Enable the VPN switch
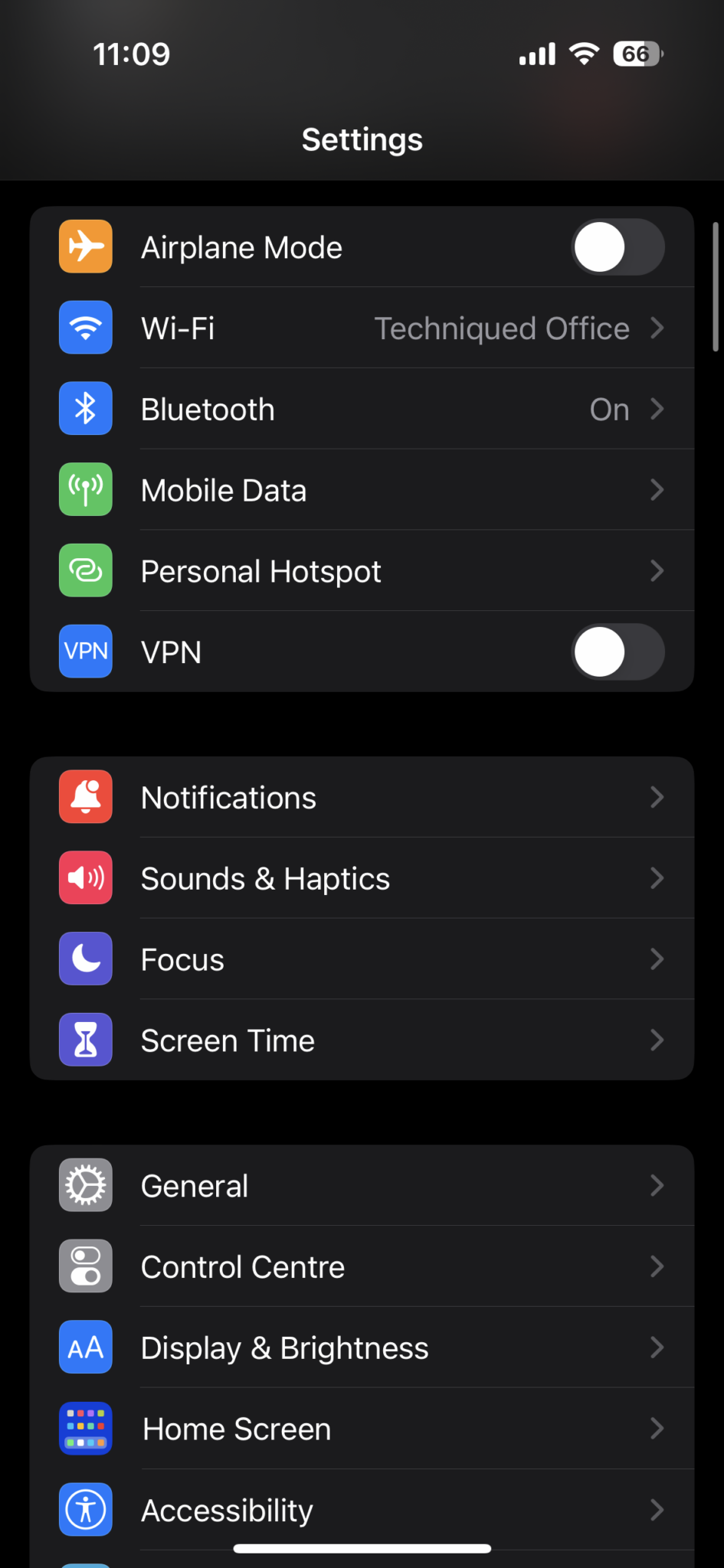724x1568 pixels. (618, 652)
